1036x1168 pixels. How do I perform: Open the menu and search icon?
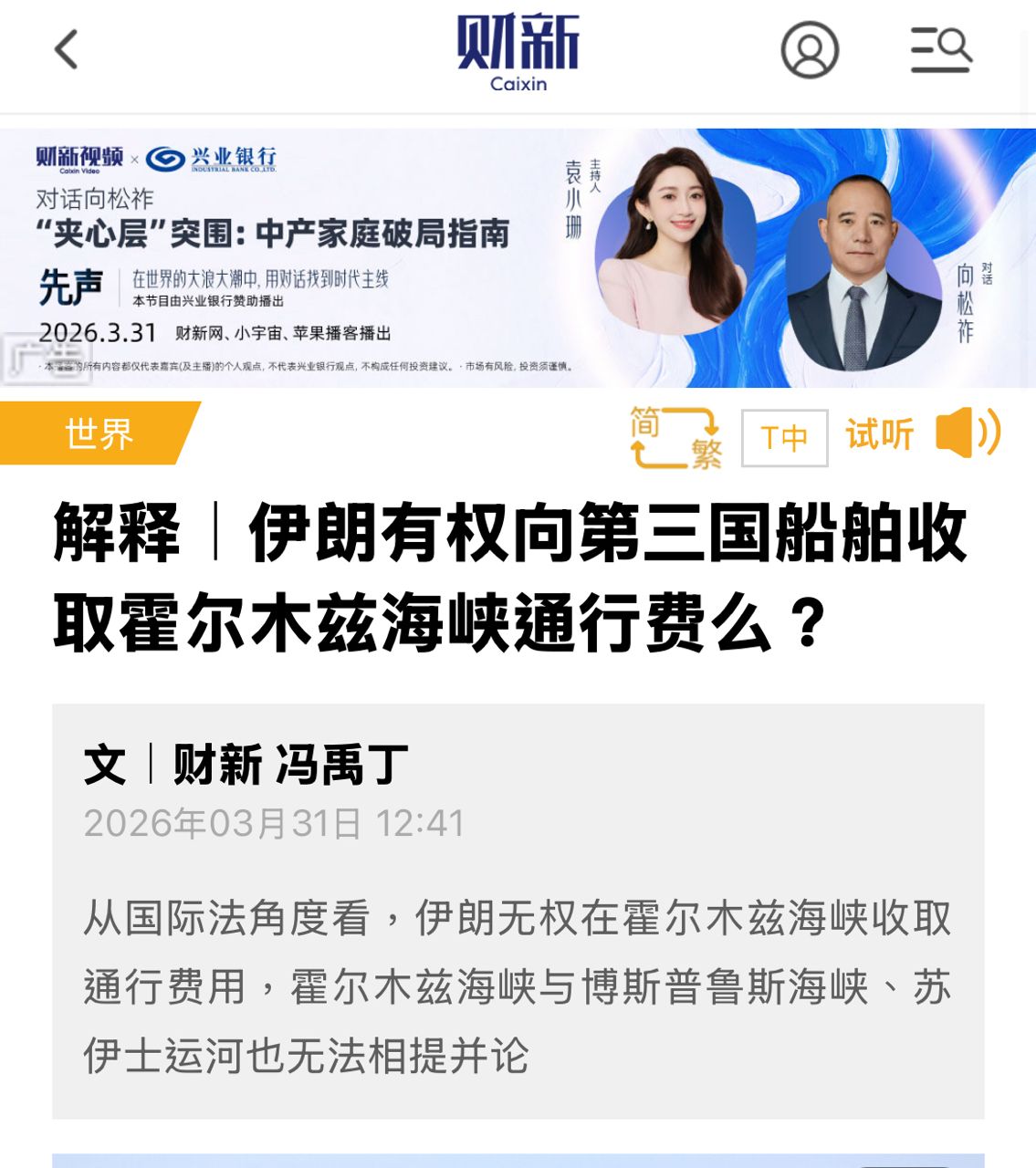click(x=941, y=50)
